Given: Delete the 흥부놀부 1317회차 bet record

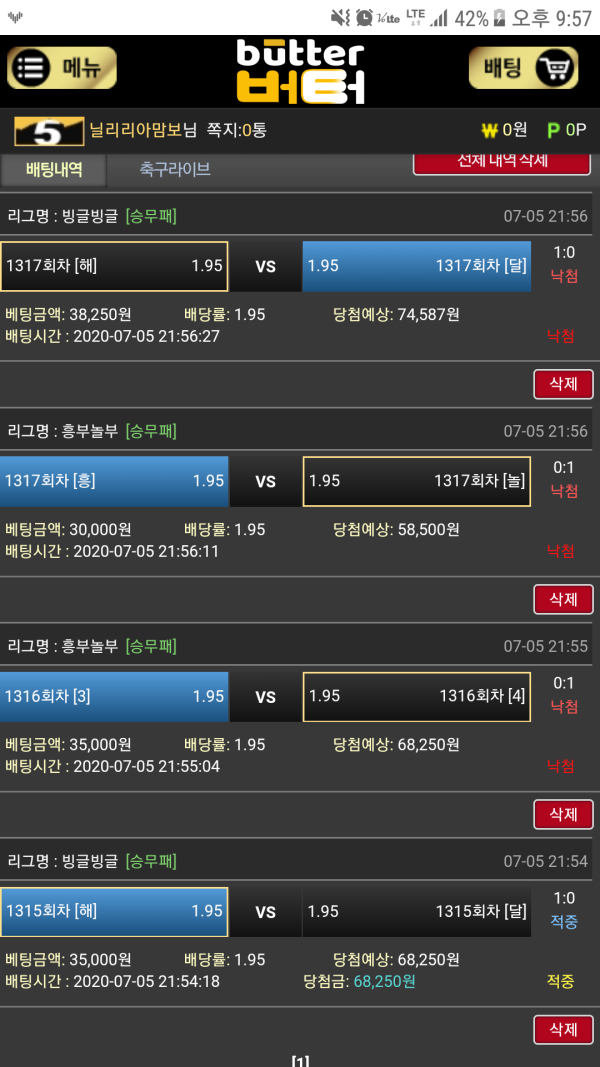Looking at the screenshot, I should tap(563, 599).
